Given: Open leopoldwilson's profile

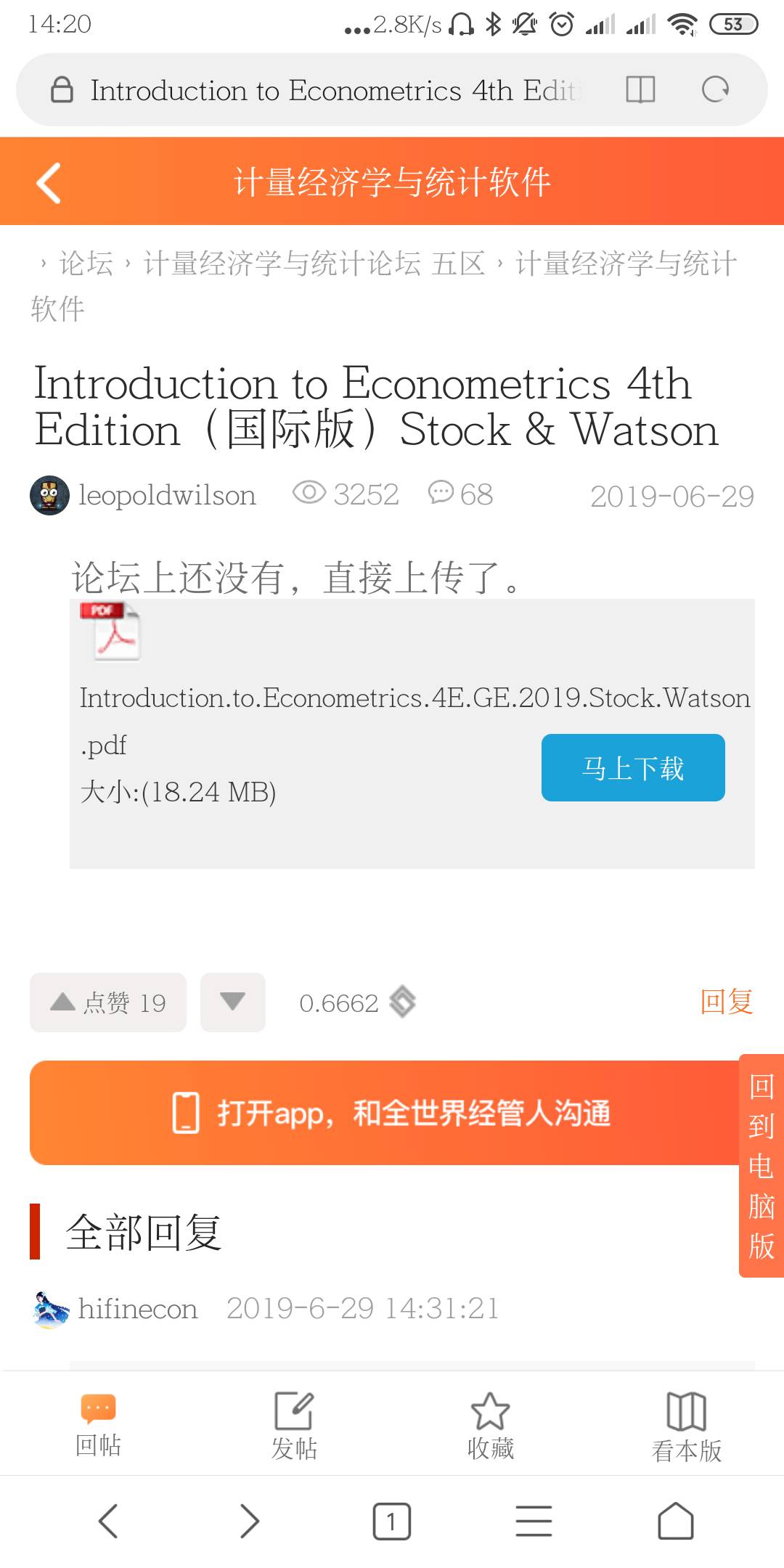Looking at the screenshot, I should [x=166, y=496].
